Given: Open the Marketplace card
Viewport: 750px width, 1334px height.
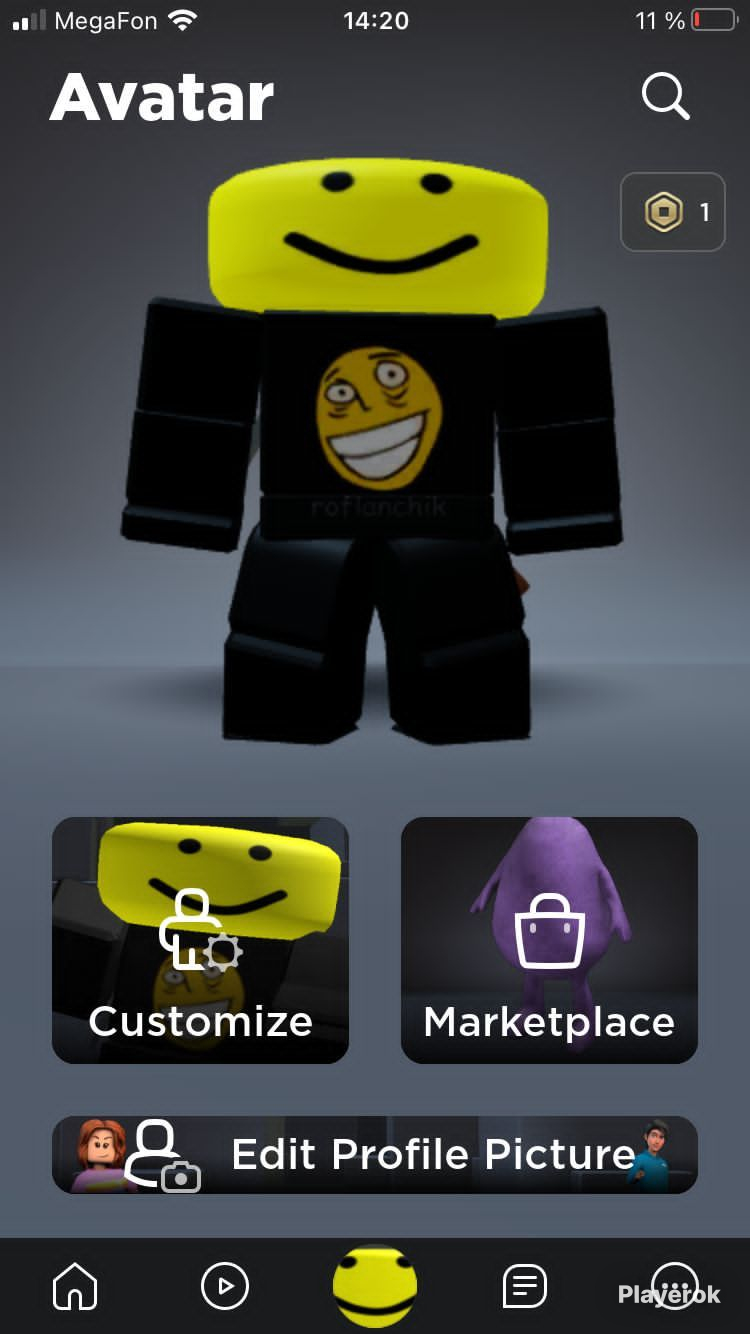Looking at the screenshot, I should point(549,940).
